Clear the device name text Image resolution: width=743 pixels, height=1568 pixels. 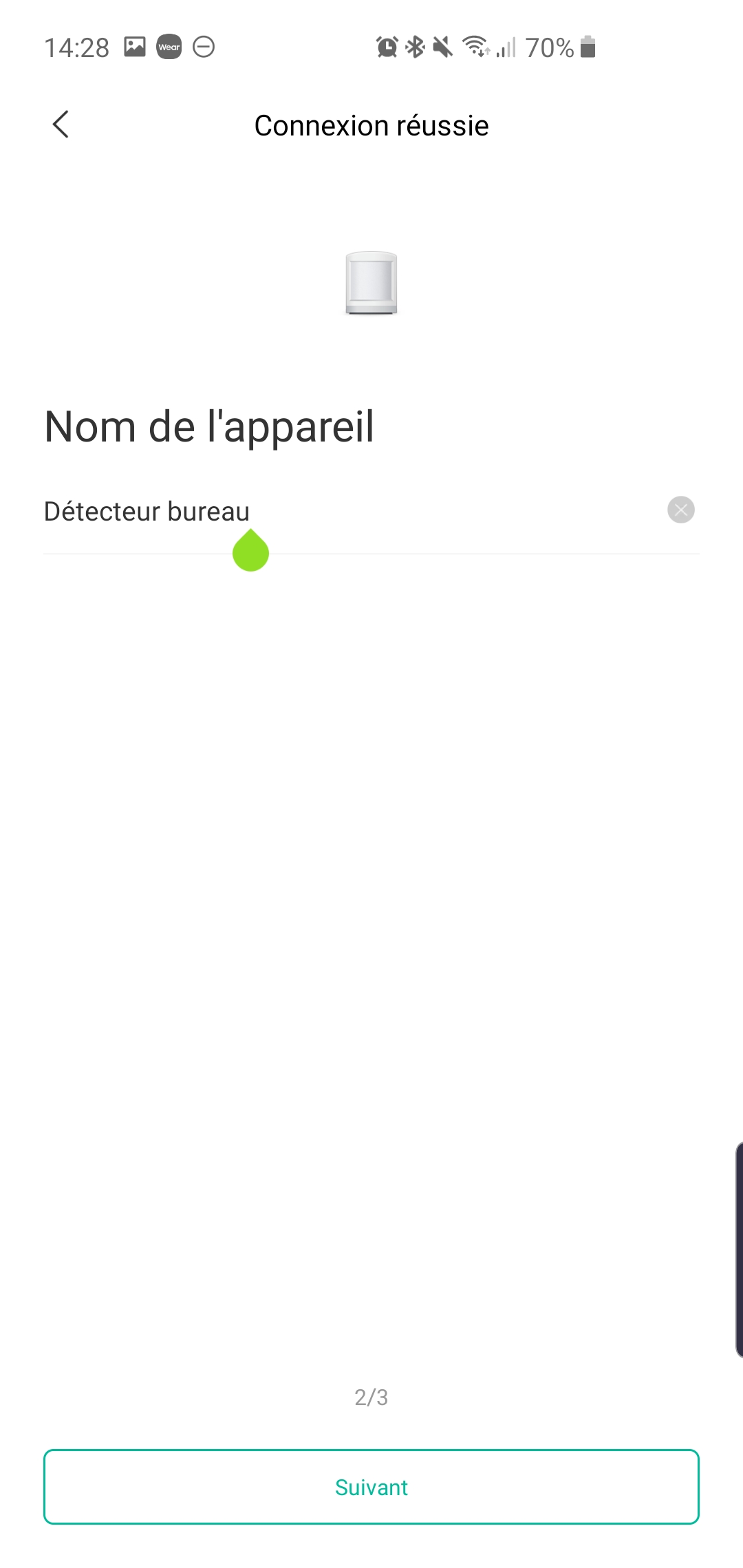point(680,510)
